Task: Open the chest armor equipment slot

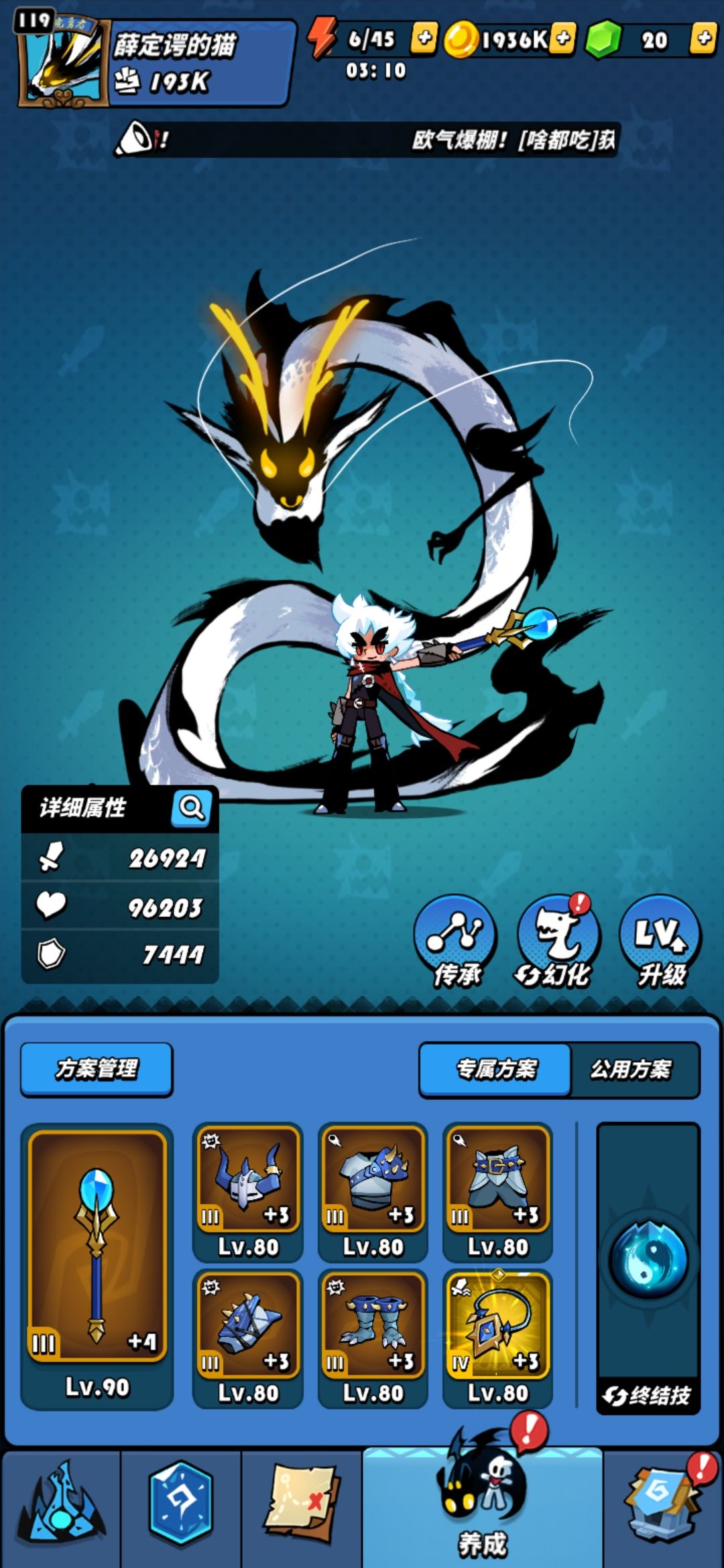Action: 373,1192
